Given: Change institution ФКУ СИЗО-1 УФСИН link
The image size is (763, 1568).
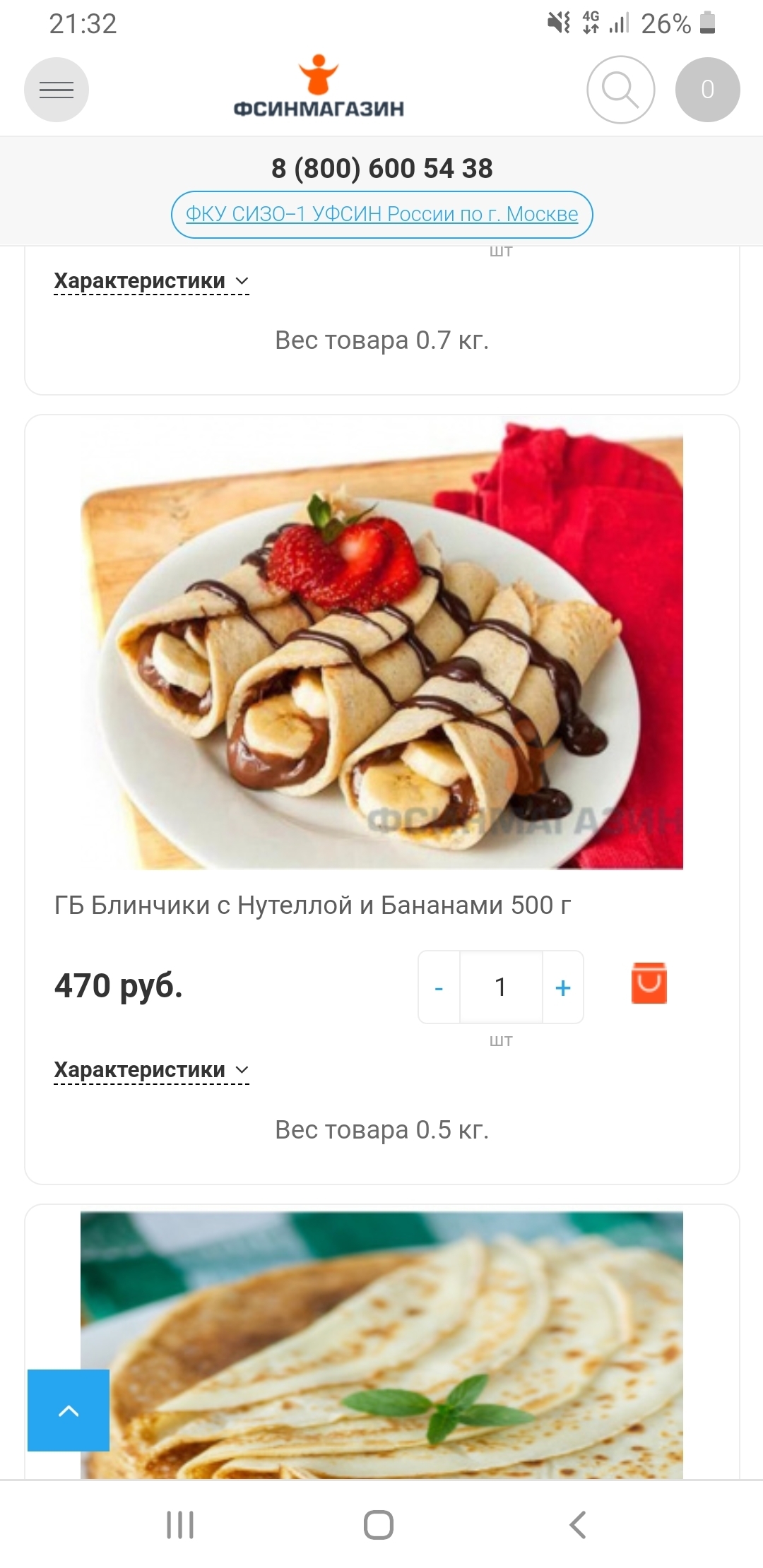Looking at the screenshot, I should [x=381, y=214].
